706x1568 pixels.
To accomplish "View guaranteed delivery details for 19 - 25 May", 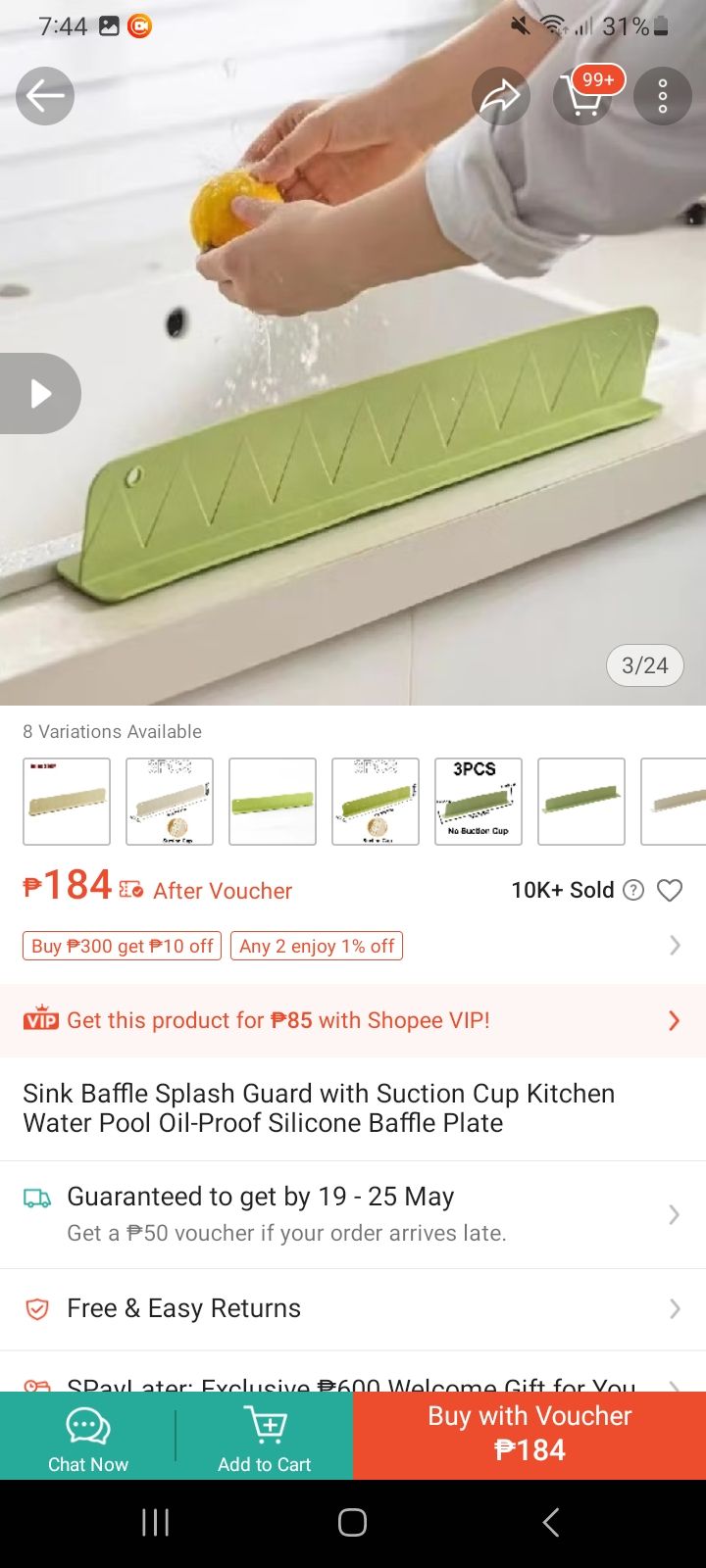I will tap(353, 1214).
